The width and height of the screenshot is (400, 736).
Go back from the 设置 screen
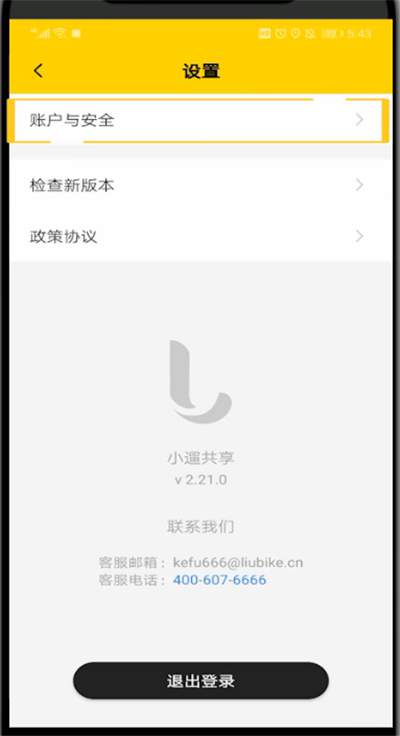click(x=38, y=71)
